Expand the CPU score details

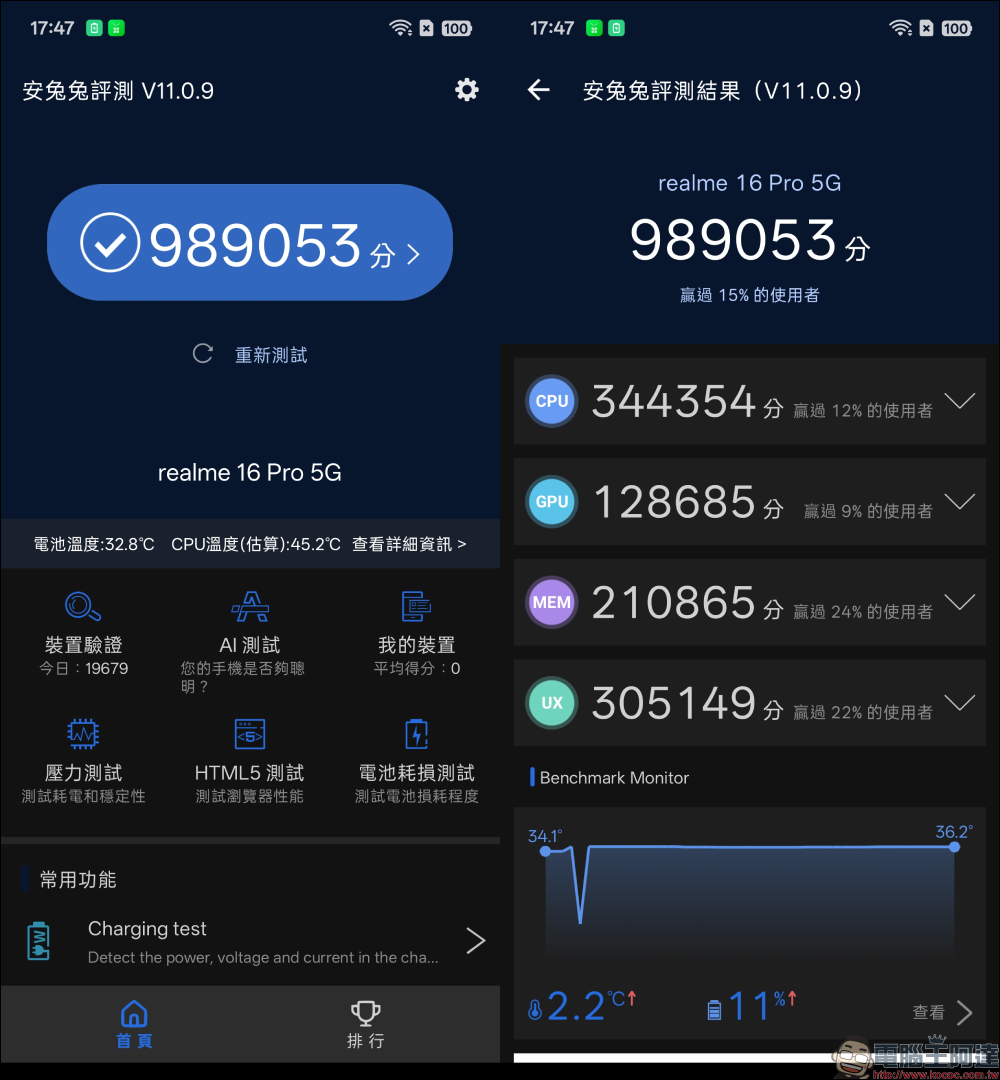(959, 401)
